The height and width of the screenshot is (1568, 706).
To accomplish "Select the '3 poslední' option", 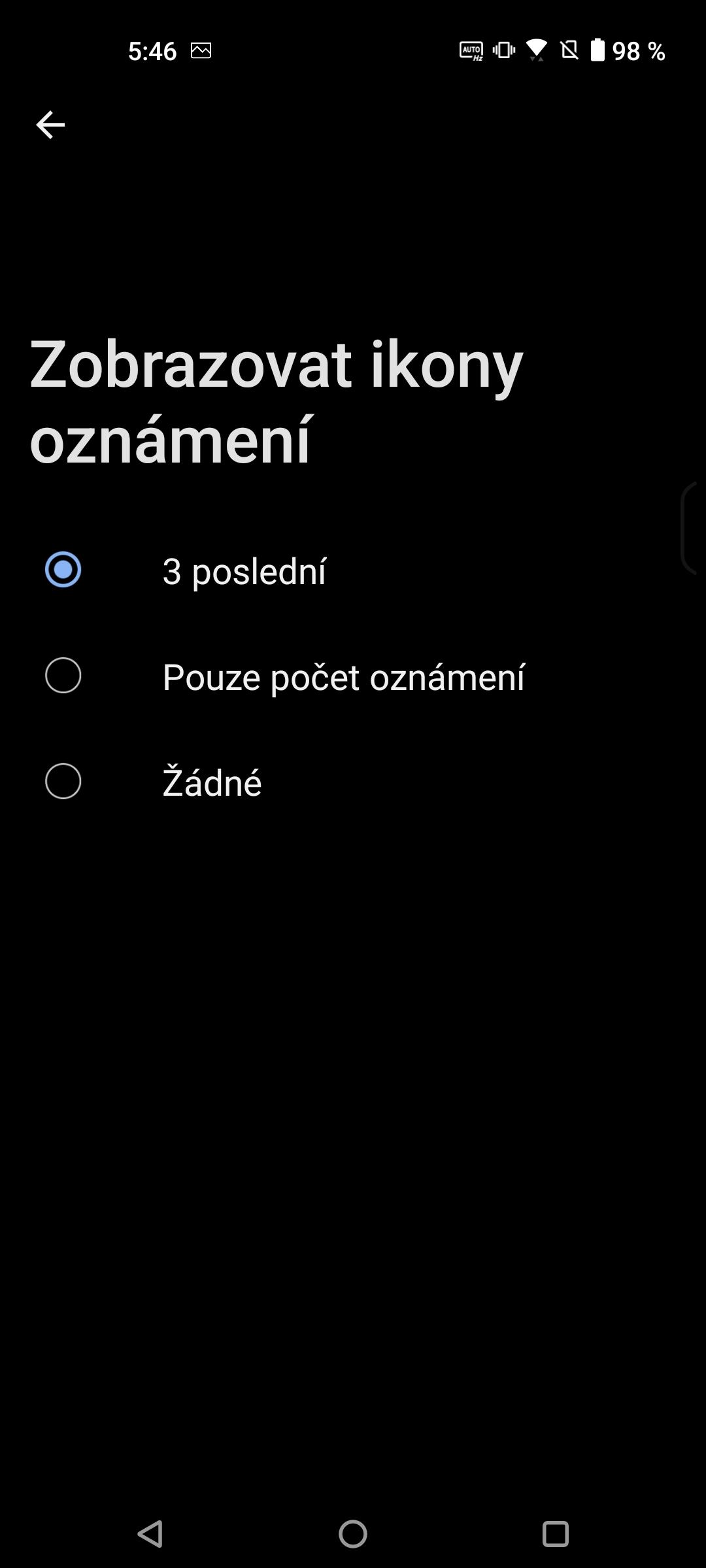I will coord(353,570).
